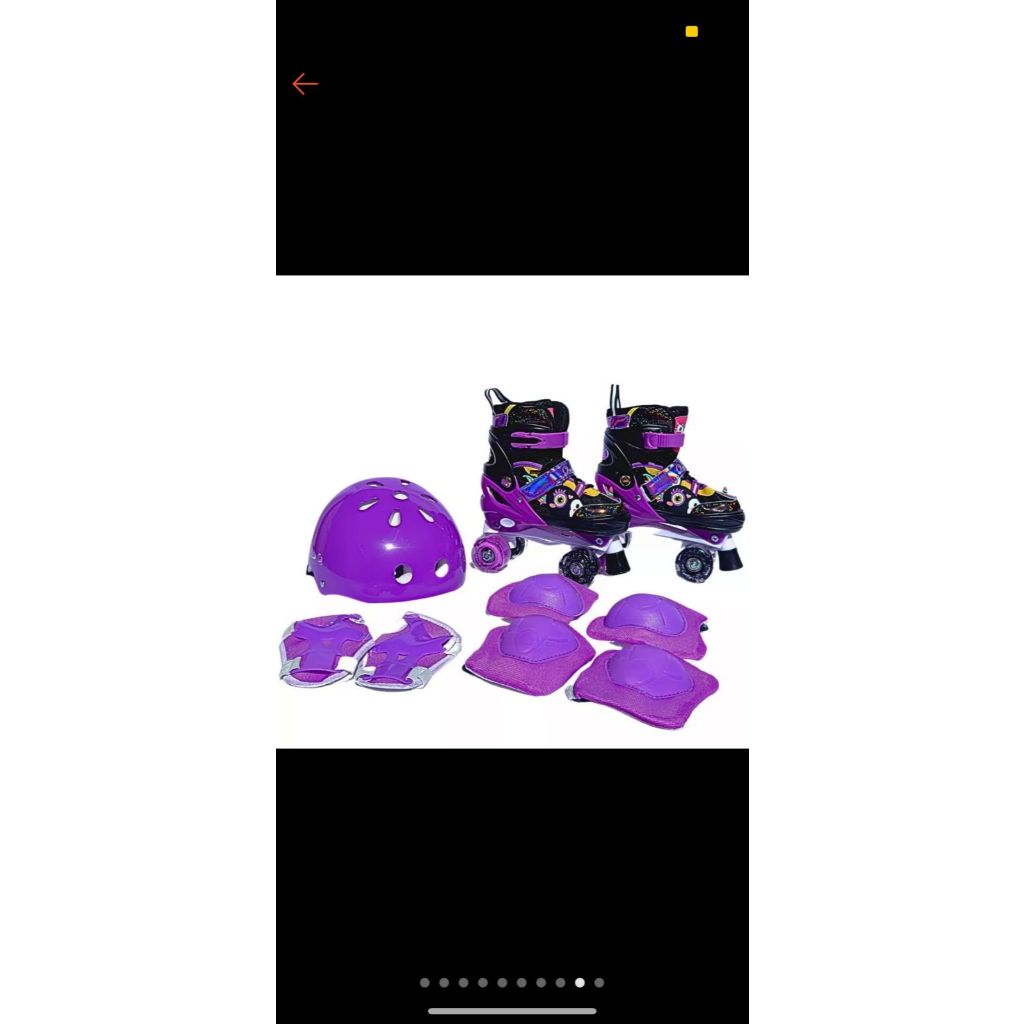Viewport: 1024px width, 1024px height.
Task: Jump to the first image dot
Action: 424,982
